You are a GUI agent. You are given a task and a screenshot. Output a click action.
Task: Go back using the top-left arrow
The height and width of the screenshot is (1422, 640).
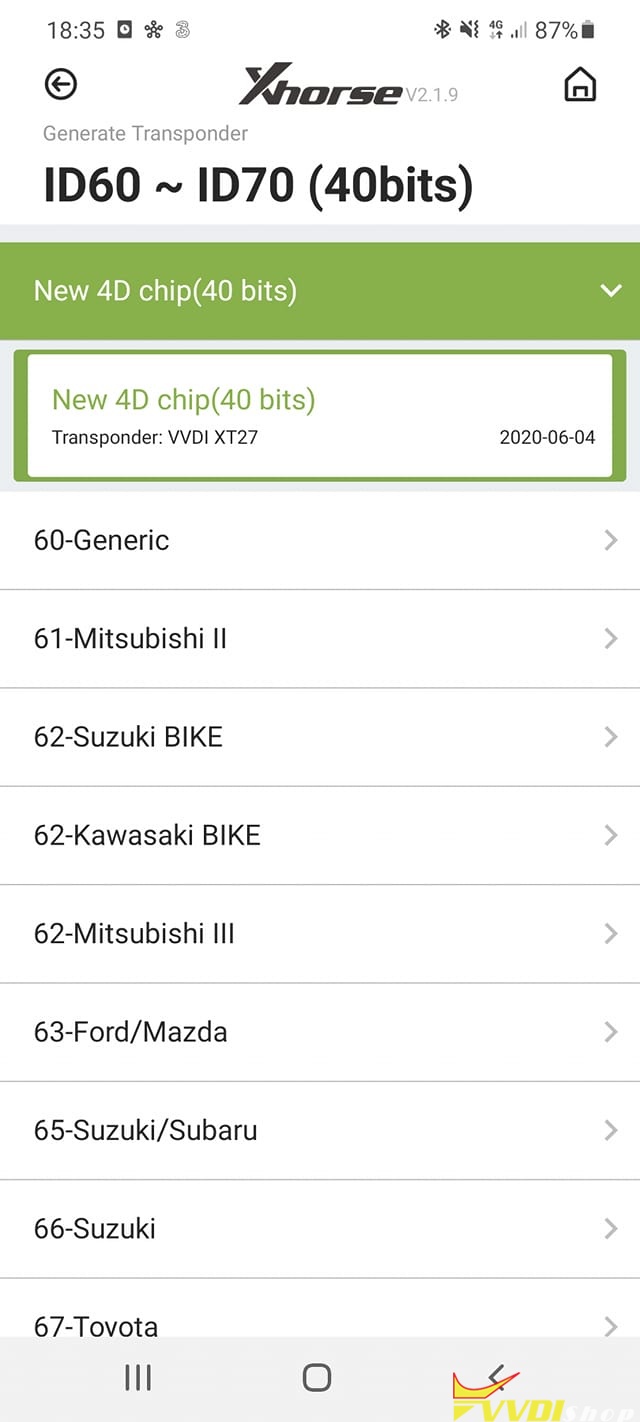point(61,85)
